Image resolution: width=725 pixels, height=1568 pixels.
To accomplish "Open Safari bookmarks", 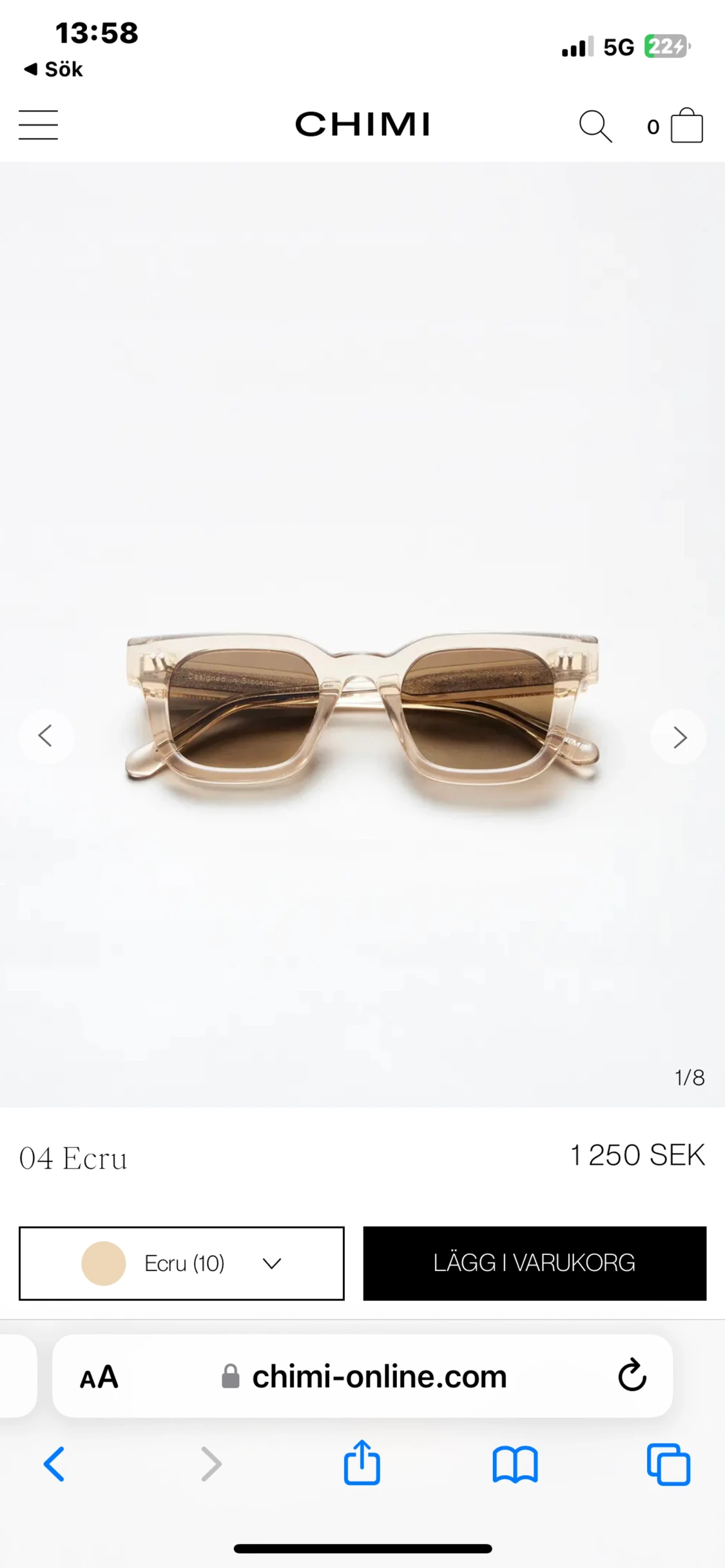I will (x=515, y=1464).
